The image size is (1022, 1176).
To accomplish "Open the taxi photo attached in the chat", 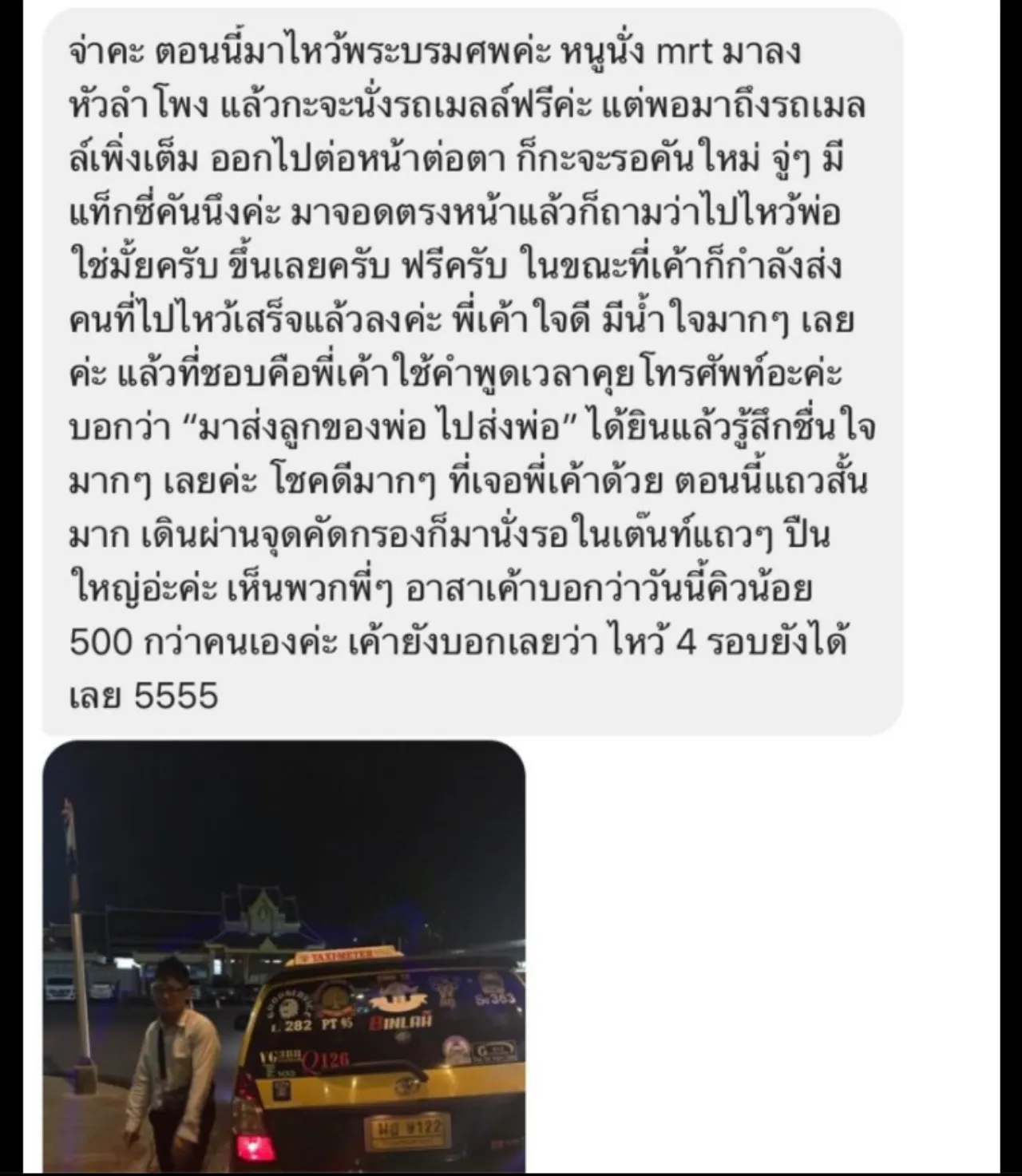I will pyautogui.click(x=283, y=956).
